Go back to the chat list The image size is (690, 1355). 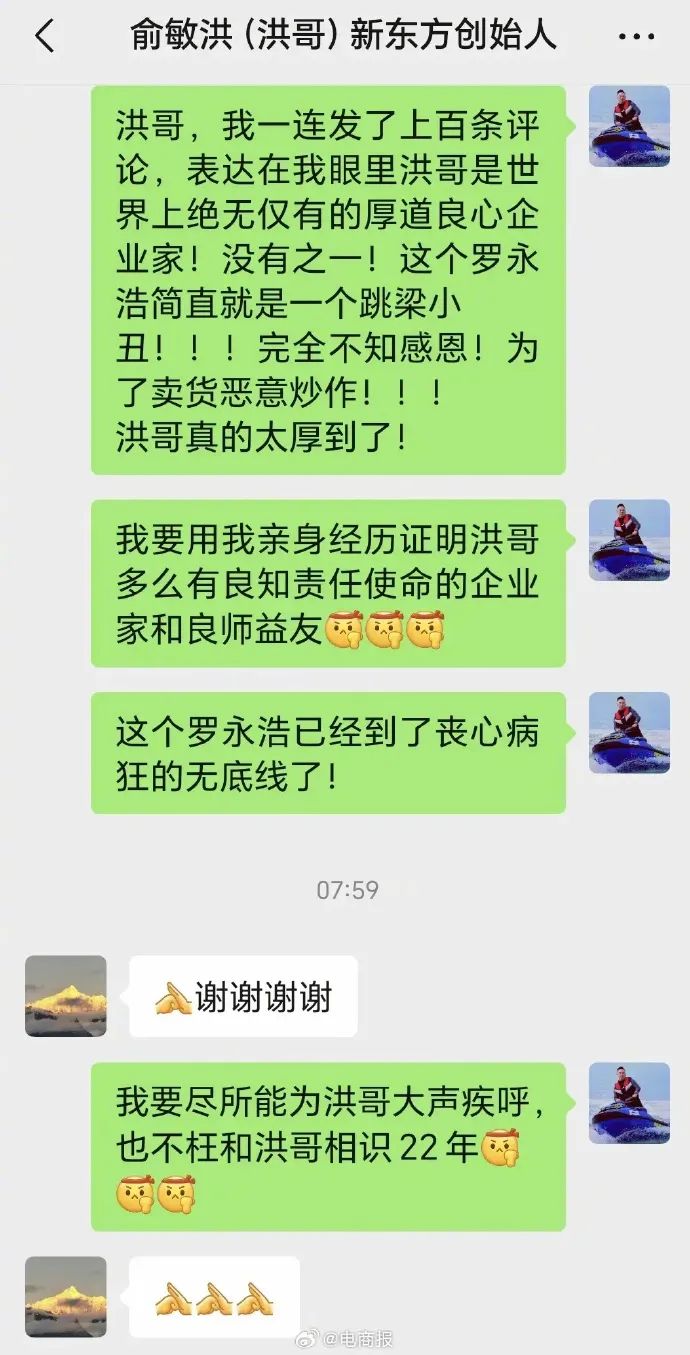pyautogui.click(x=44, y=37)
